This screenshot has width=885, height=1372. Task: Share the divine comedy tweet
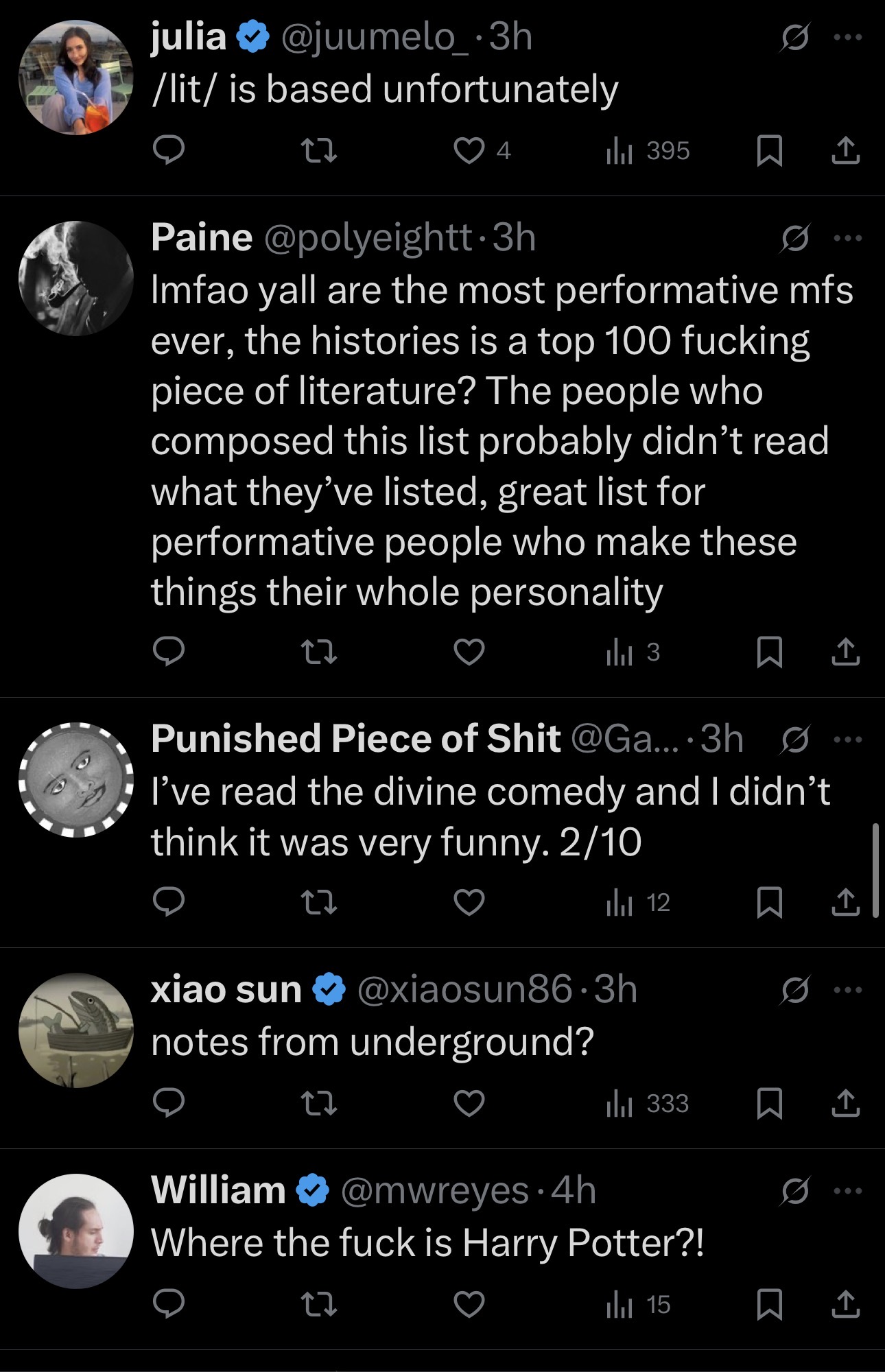coord(845,902)
